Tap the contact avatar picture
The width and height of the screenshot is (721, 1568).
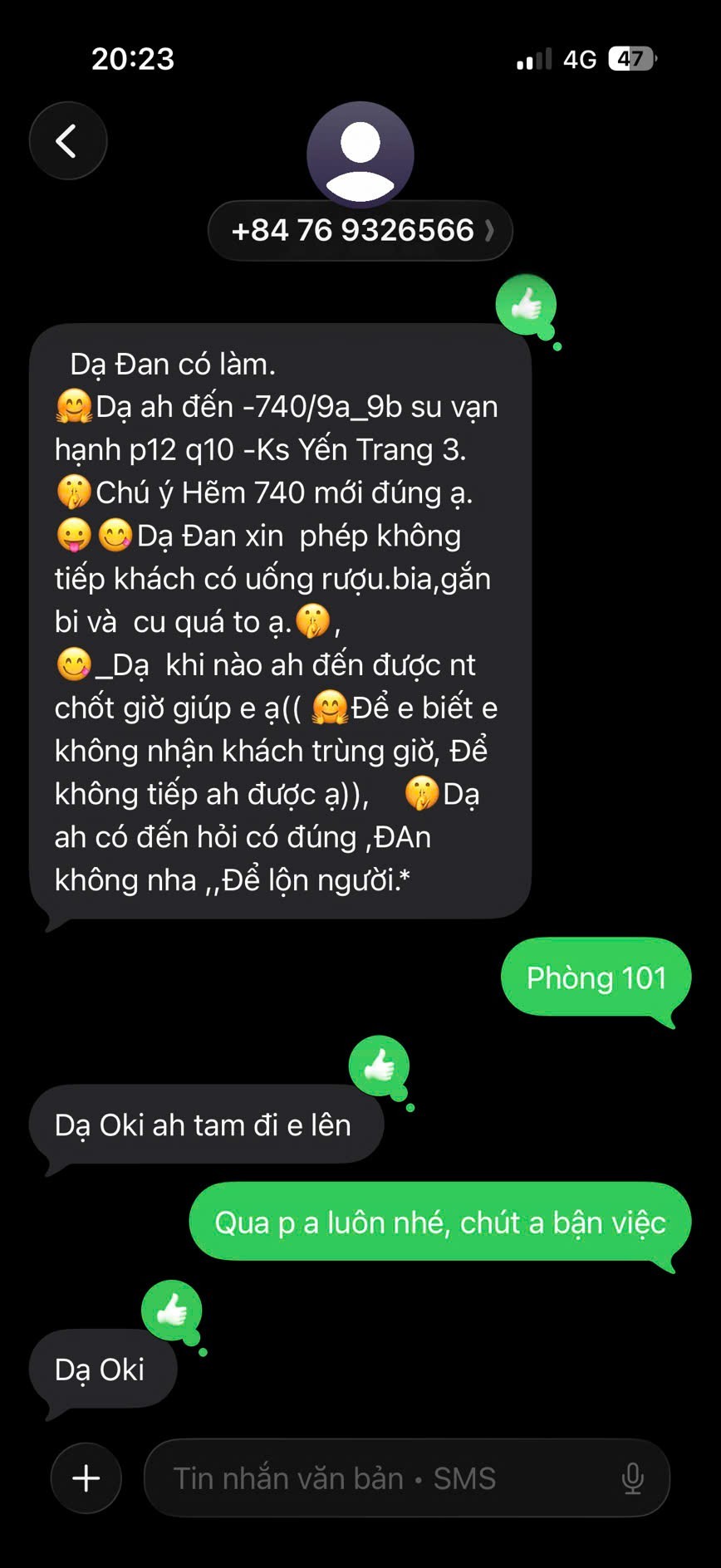click(x=360, y=154)
